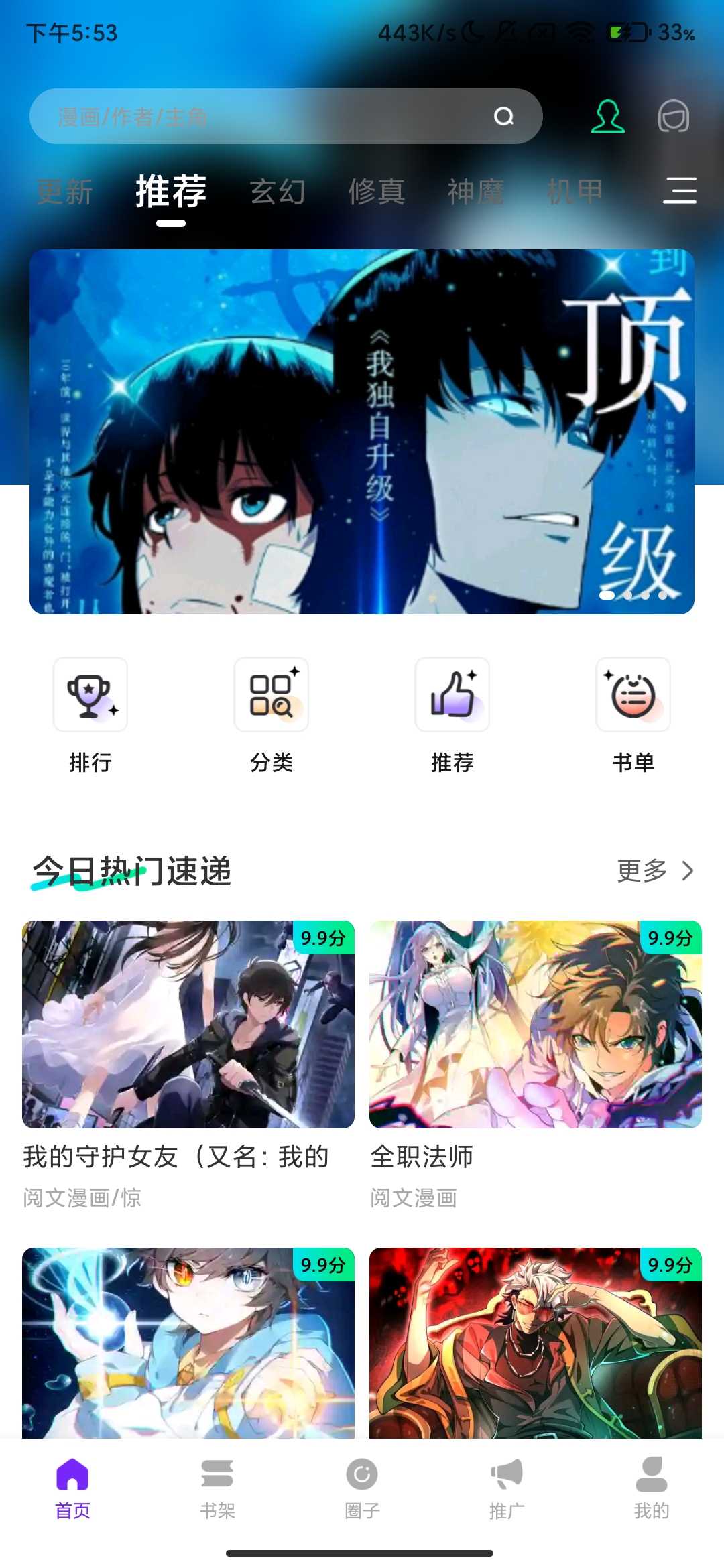Click the search magnifier icon

point(505,115)
